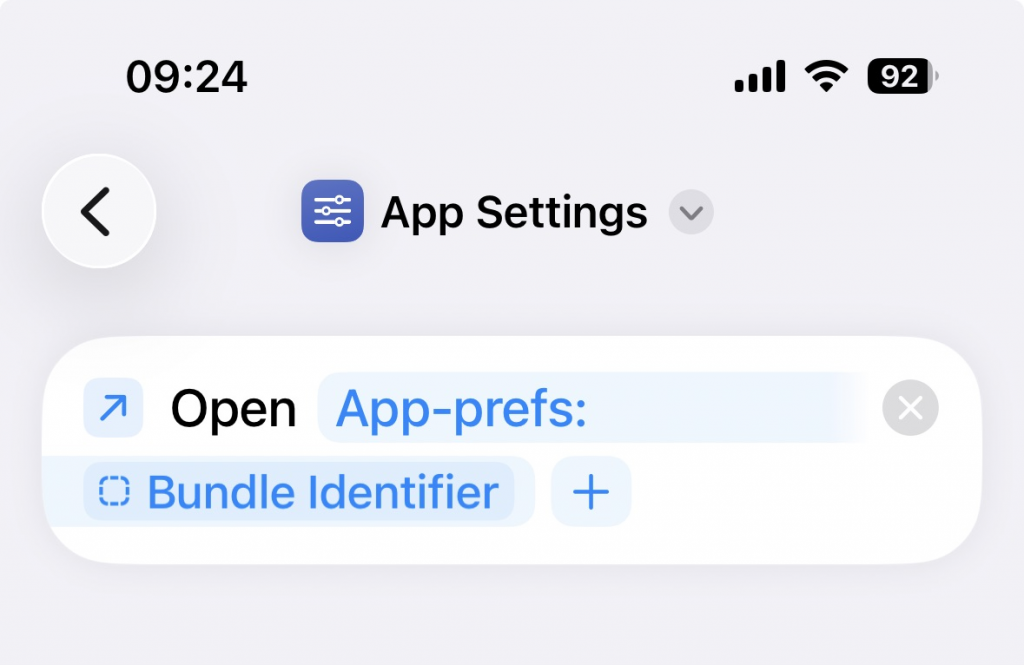Tap the Open action arrow icon
The width and height of the screenshot is (1024, 665).
pyautogui.click(x=114, y=408)
